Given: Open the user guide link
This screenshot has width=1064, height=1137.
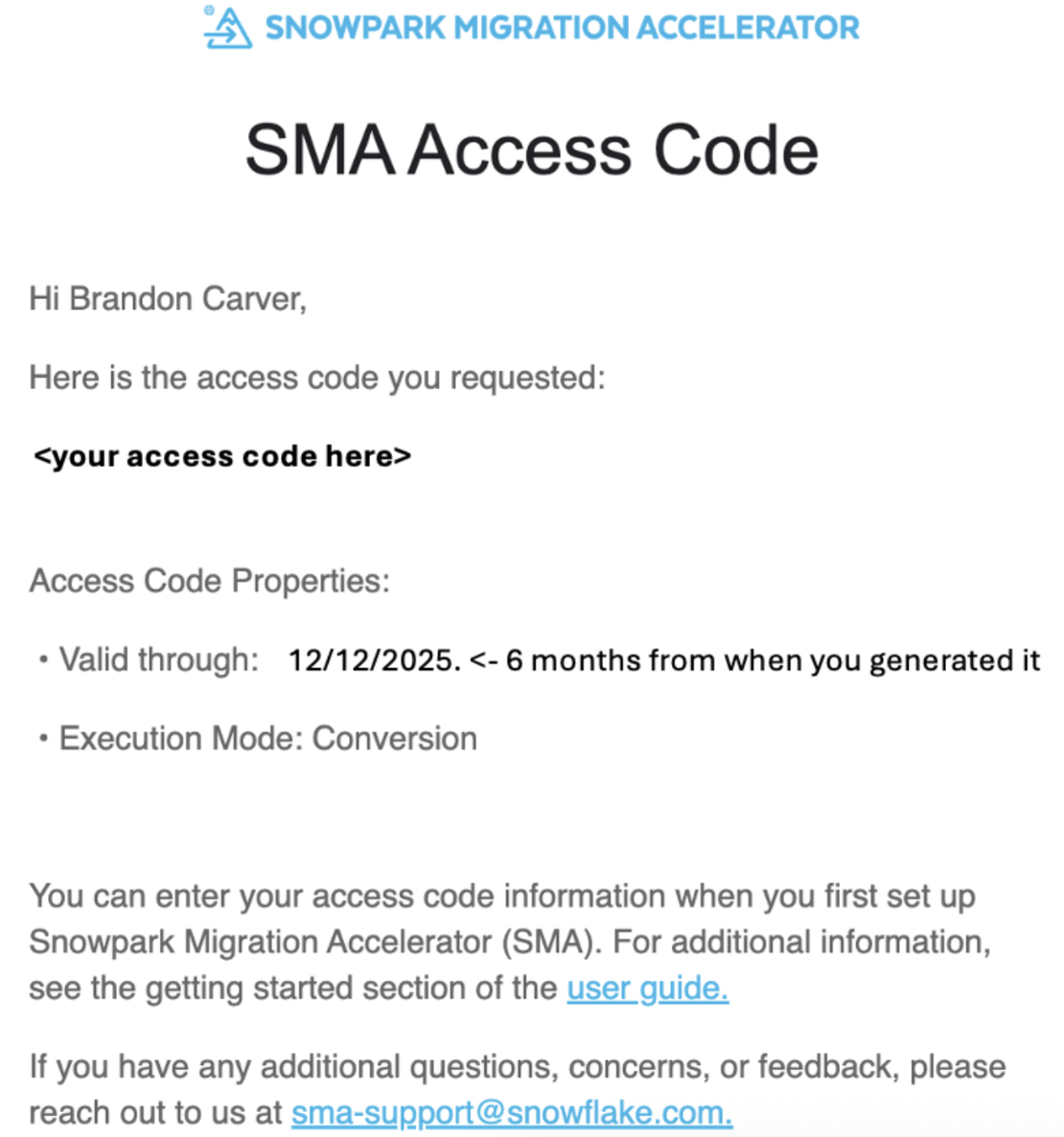Looking at the screenshot, I should point(647,988).
